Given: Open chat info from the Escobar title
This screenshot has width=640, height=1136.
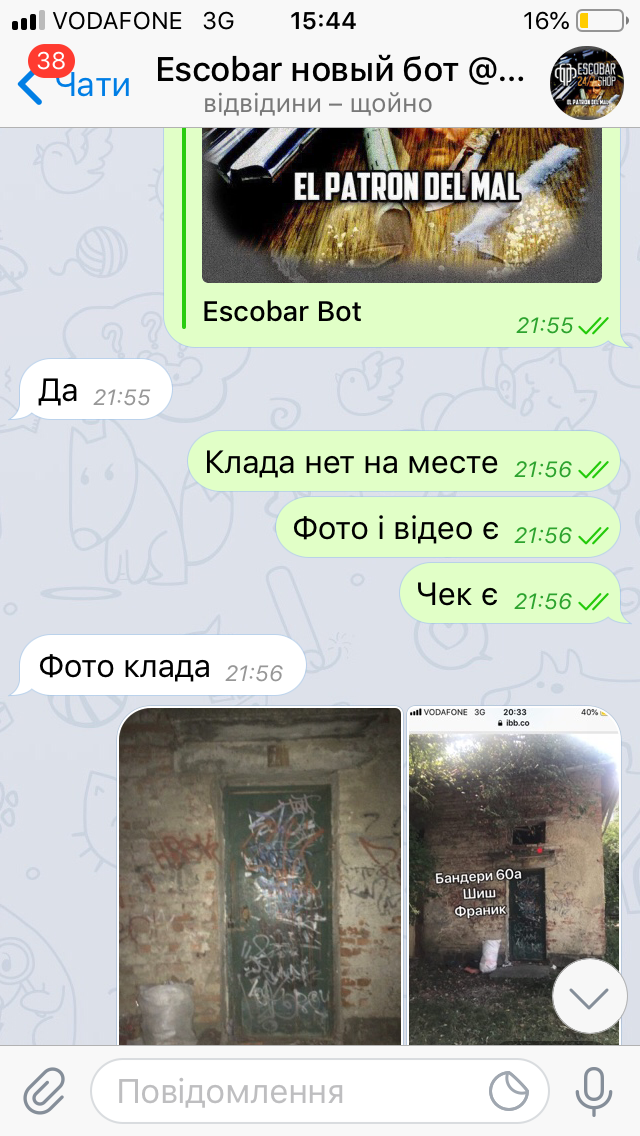Looking at the screenshot, I should coord(341,70).
